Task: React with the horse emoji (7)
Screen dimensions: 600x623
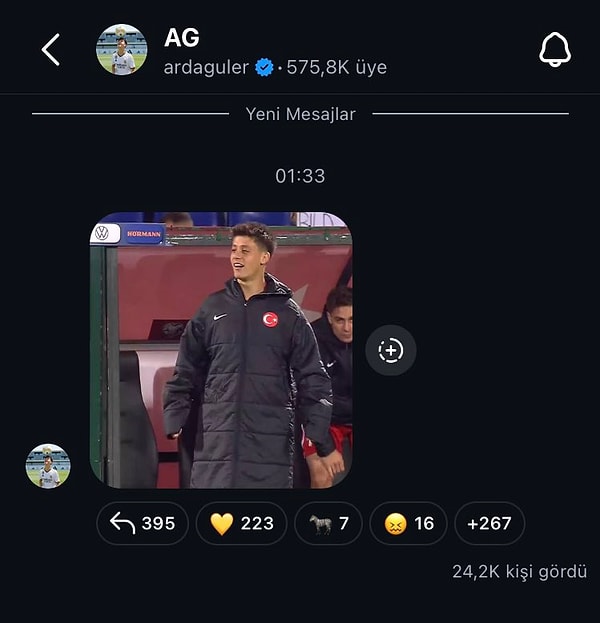Action: point(328,523)
